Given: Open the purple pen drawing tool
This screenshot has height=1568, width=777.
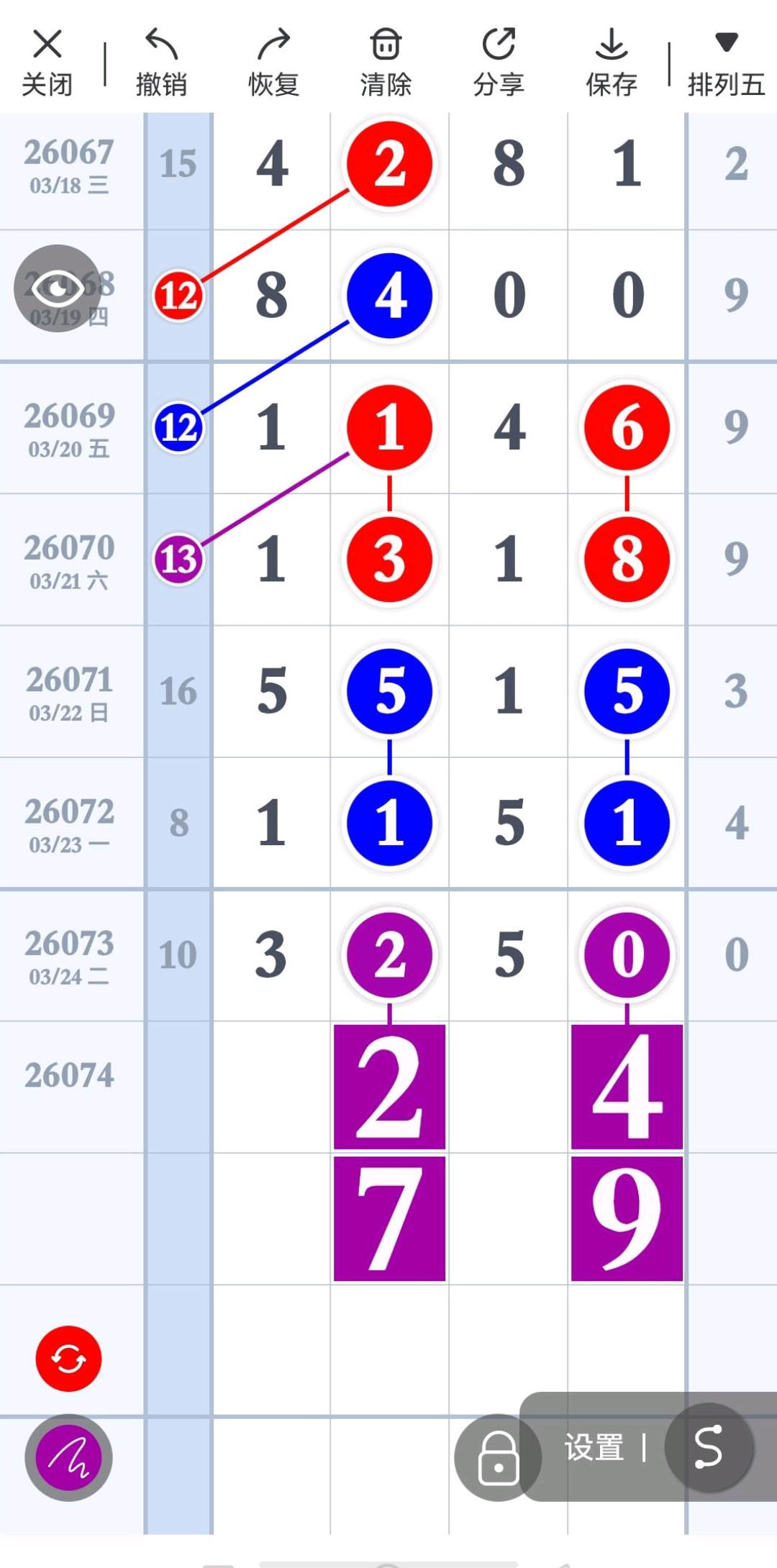Looking at the screenshot, I should (68, 1458).
